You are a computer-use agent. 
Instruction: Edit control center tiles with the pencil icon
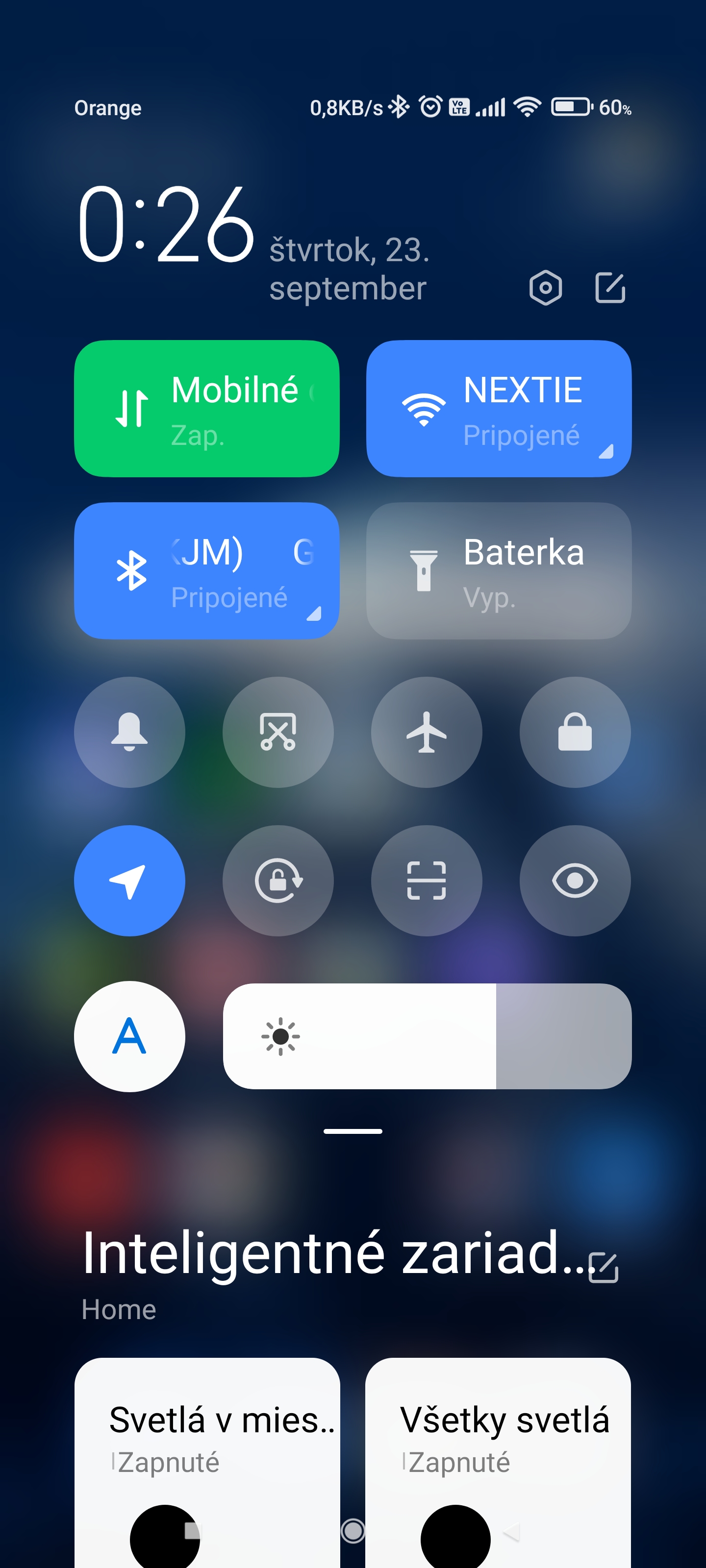pos(610,287)
